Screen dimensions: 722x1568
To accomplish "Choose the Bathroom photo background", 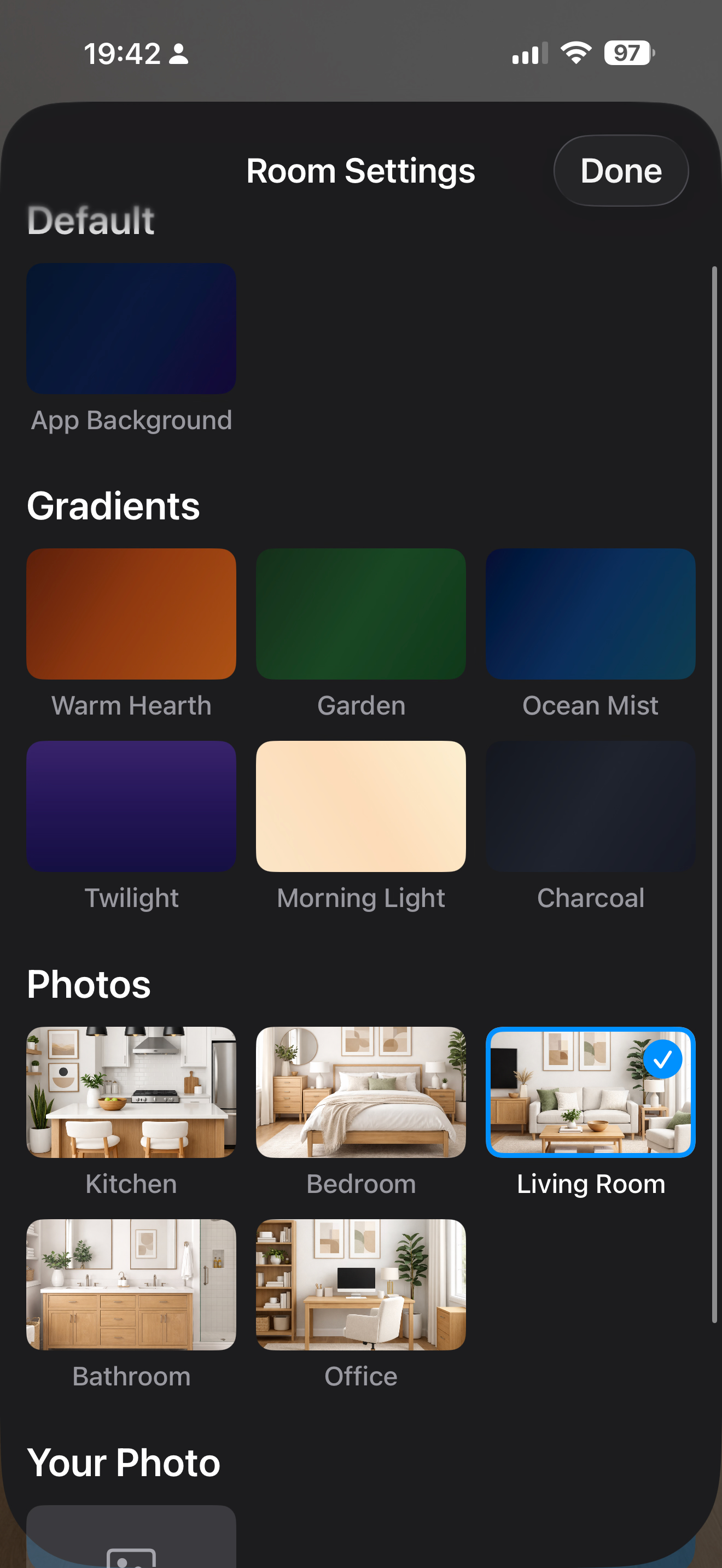I will (131, 1284).
